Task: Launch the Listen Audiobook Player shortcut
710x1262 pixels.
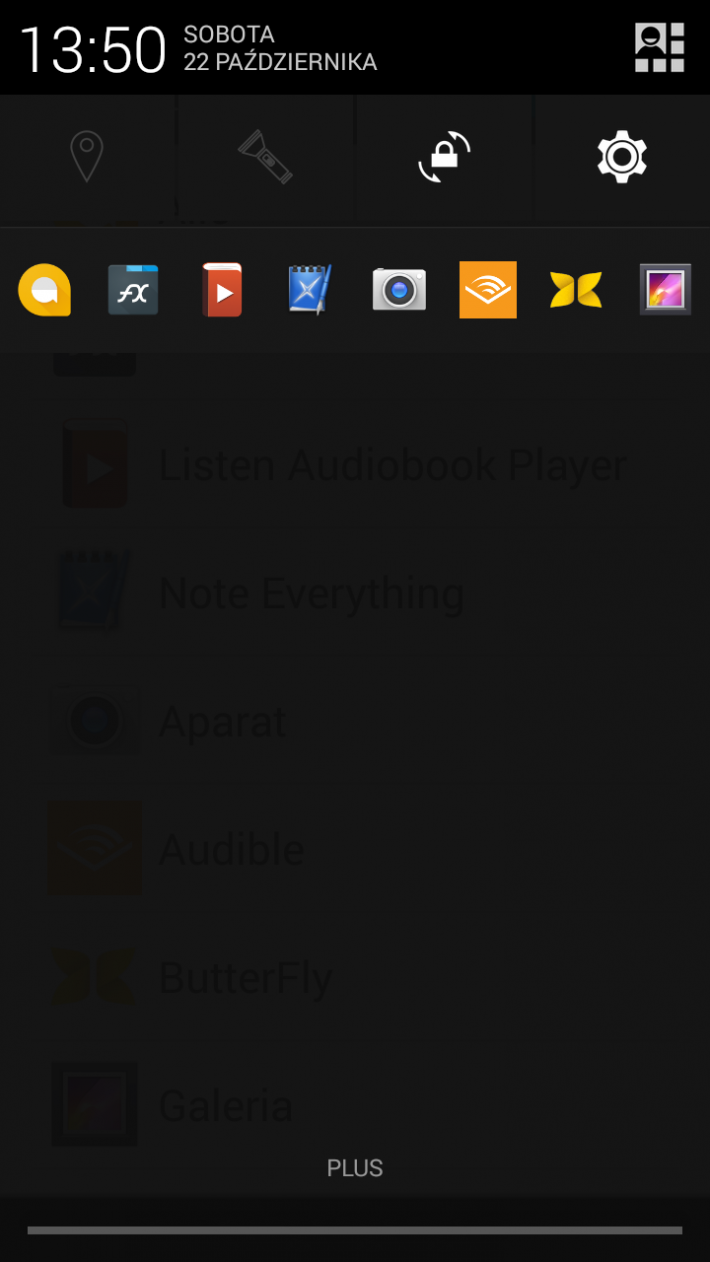Action: pyautogui.click(x=222, y=290)
